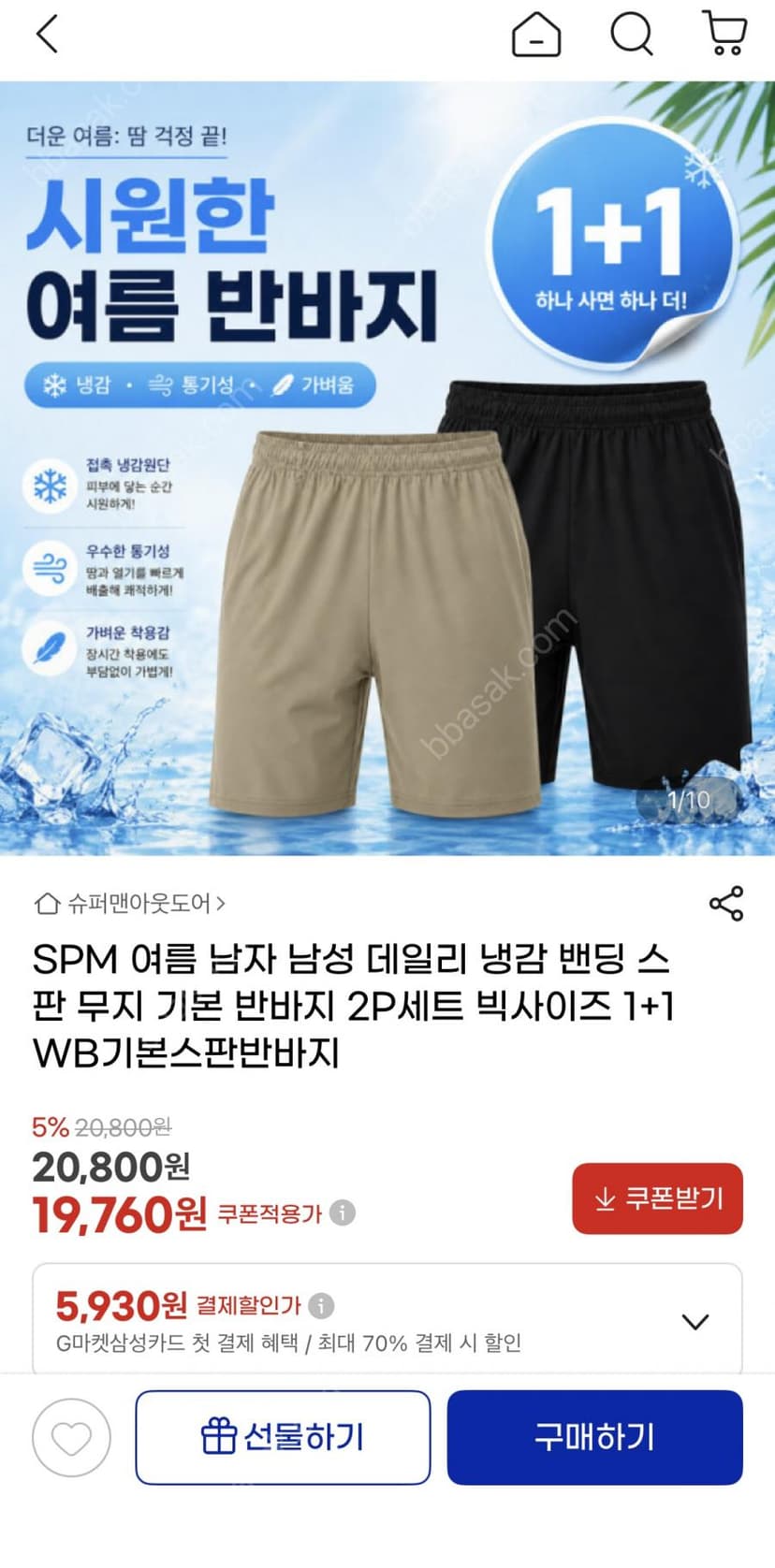
Task: Tap 쿠폰받기 to get the coupon
Action: 657,1198
